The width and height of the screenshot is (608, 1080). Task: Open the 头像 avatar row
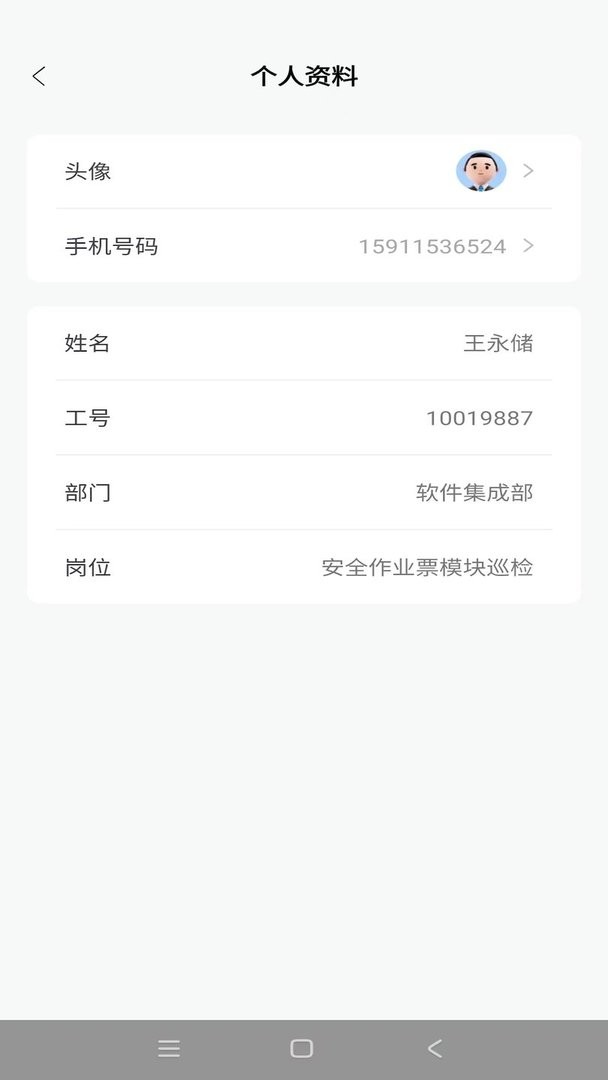pyautogui.click(x=303, y=172)
